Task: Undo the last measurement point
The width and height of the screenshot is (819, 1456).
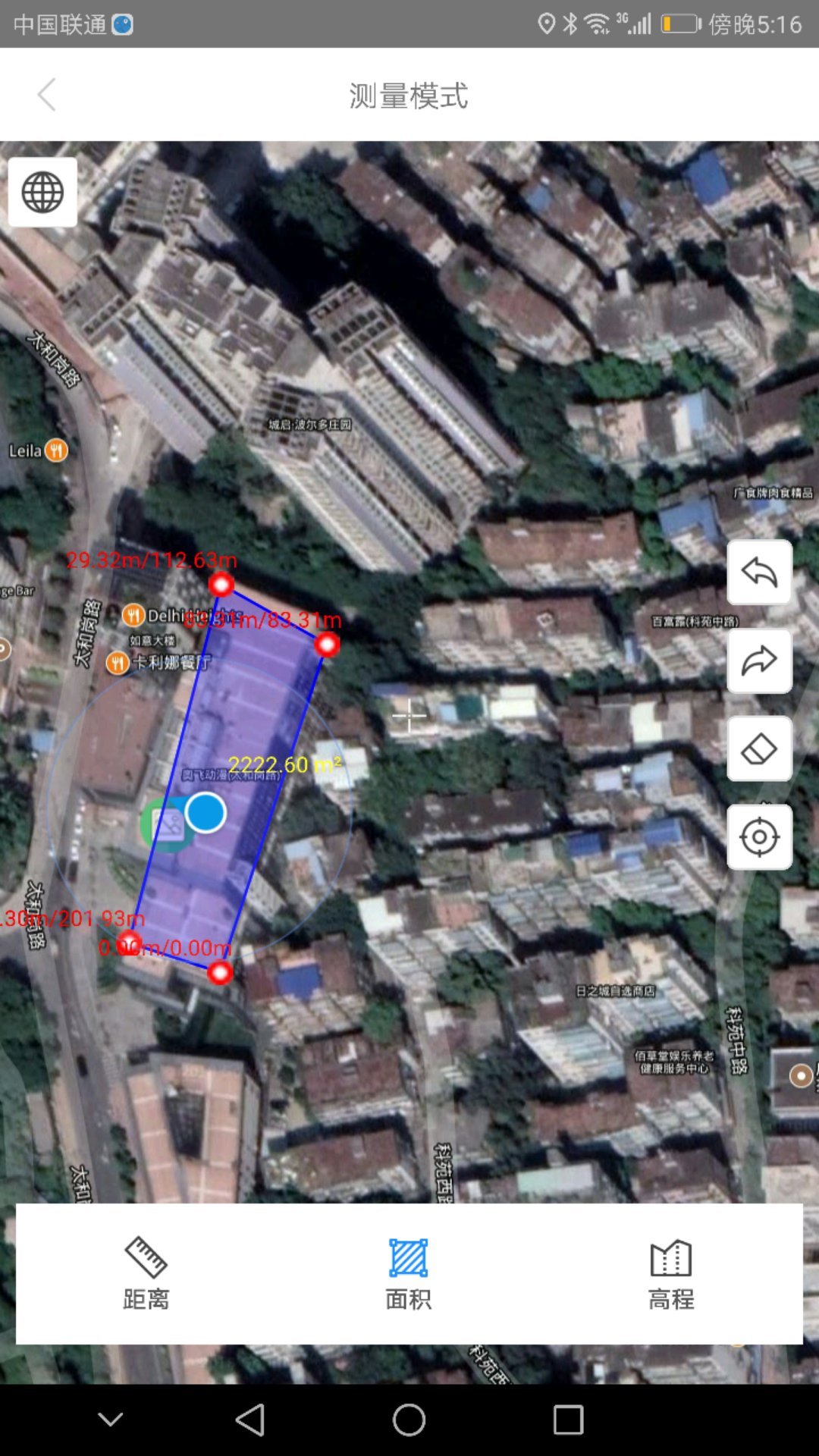Action: [759, 573]
